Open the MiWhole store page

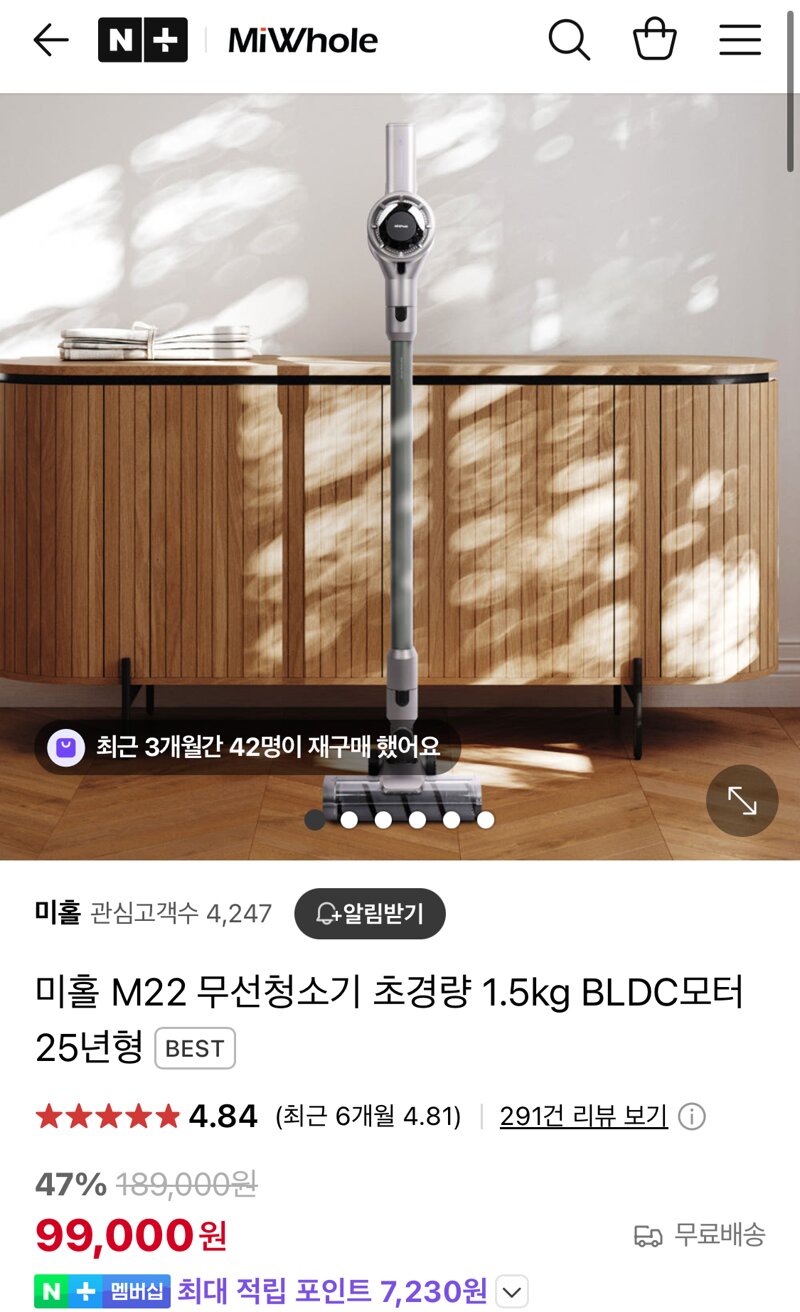(302, 41)
